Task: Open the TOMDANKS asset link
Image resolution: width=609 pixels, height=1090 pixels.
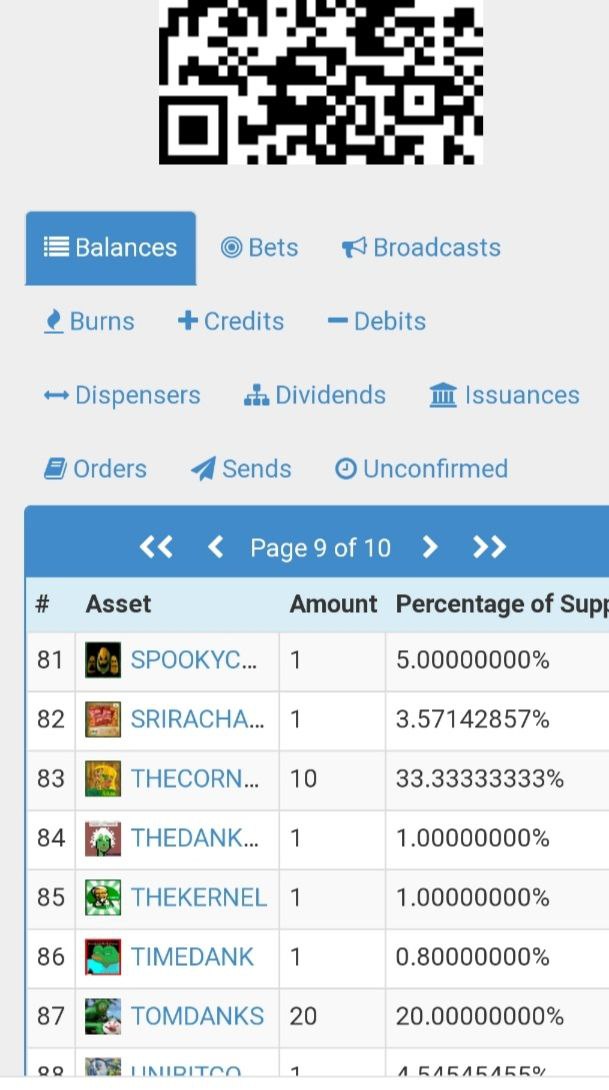Action: 197,1016
